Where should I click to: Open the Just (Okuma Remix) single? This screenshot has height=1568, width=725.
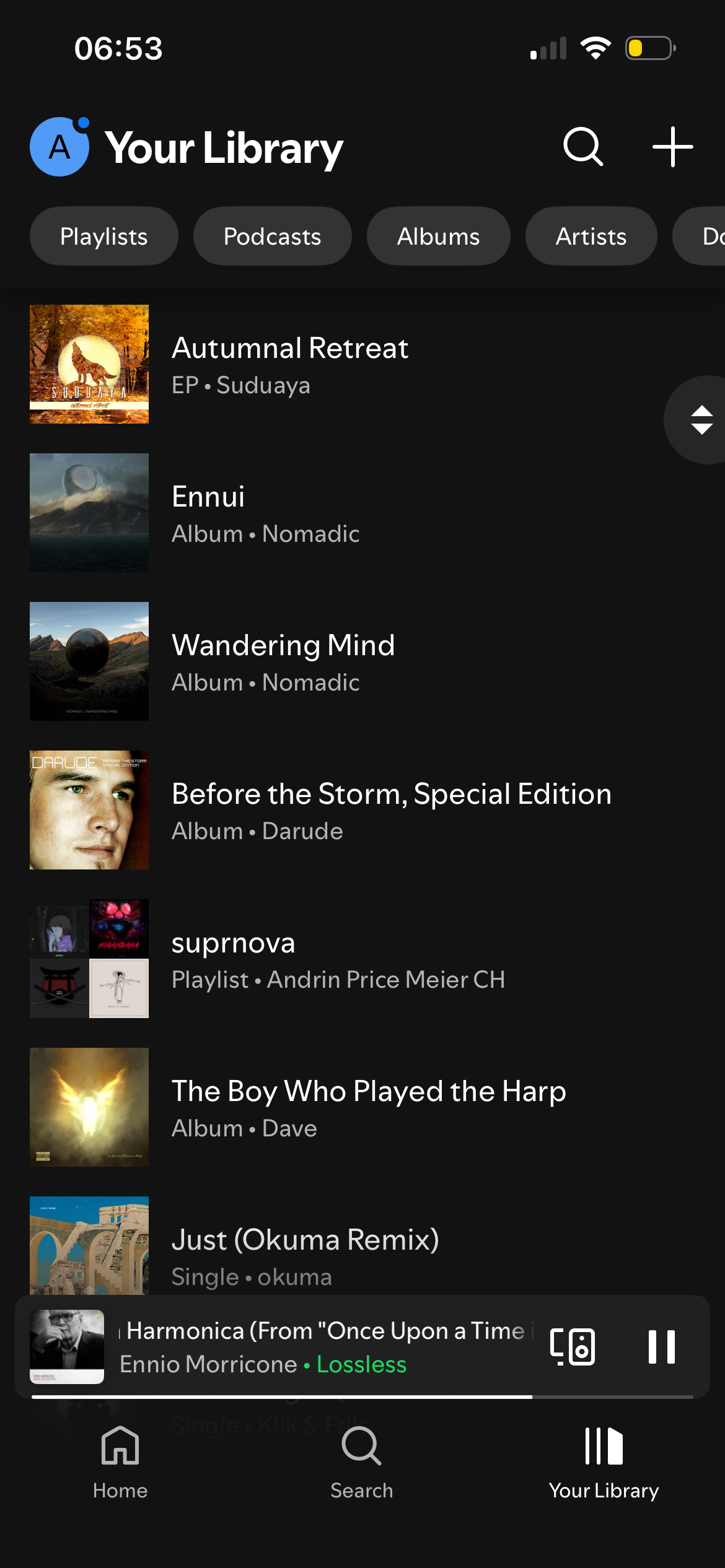(x=305, y=1251)
